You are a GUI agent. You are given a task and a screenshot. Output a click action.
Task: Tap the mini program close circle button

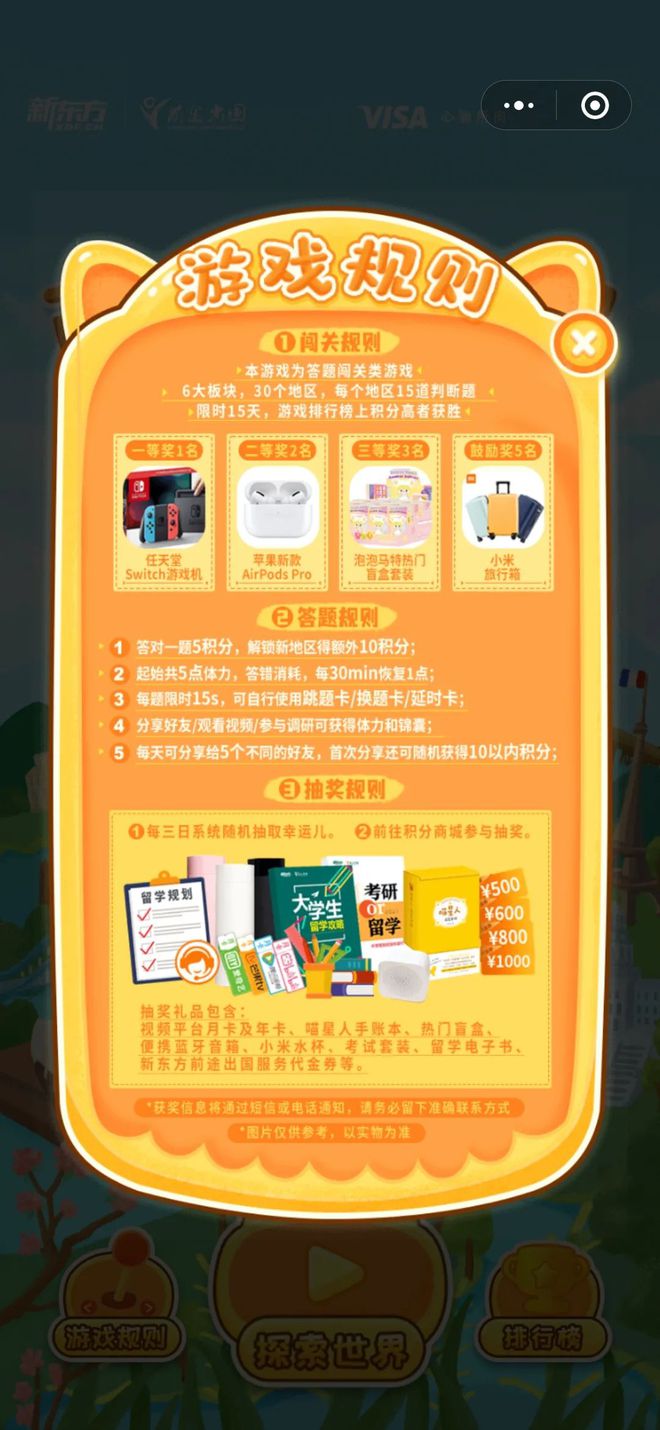(595, 105)
